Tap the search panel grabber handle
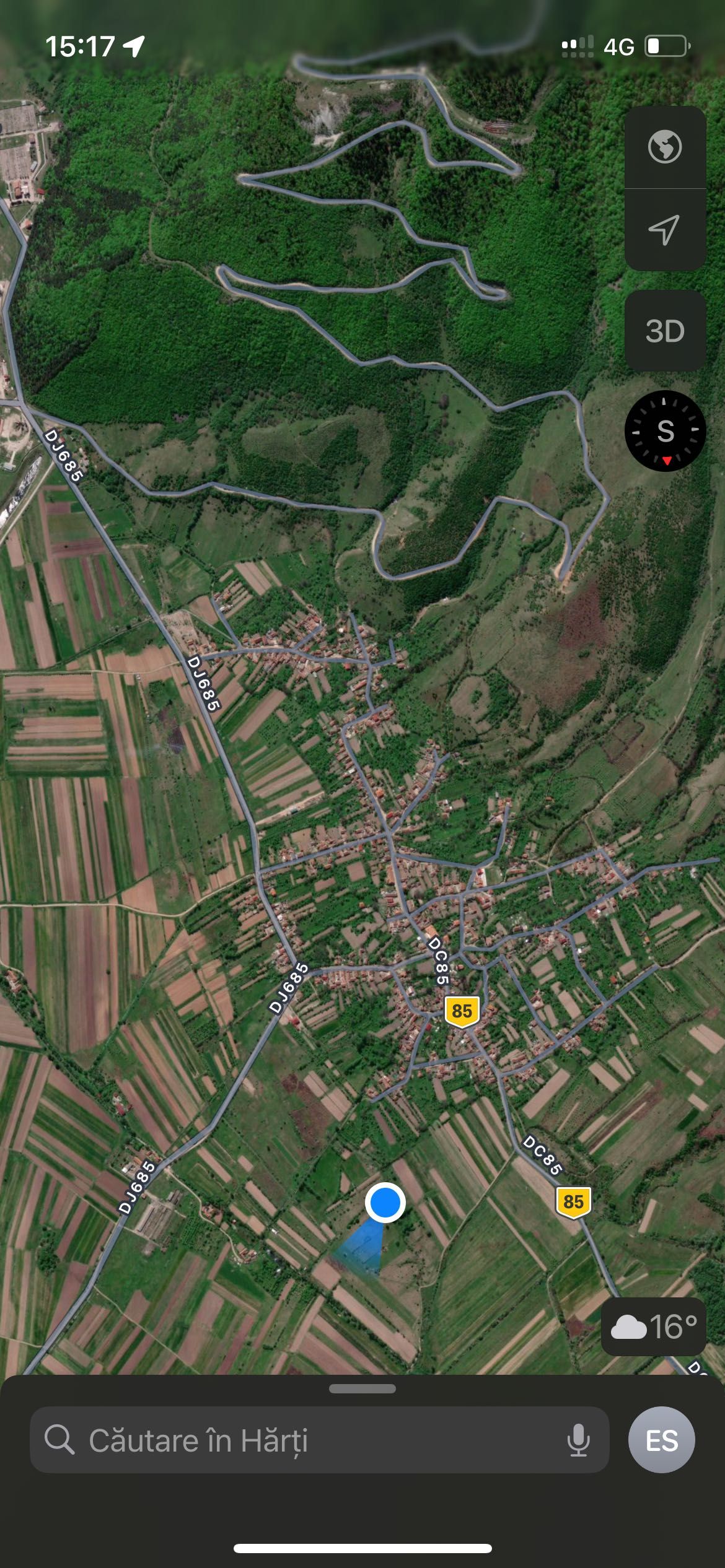This screenshot has height=1568, width=725. pos(362,1389)
